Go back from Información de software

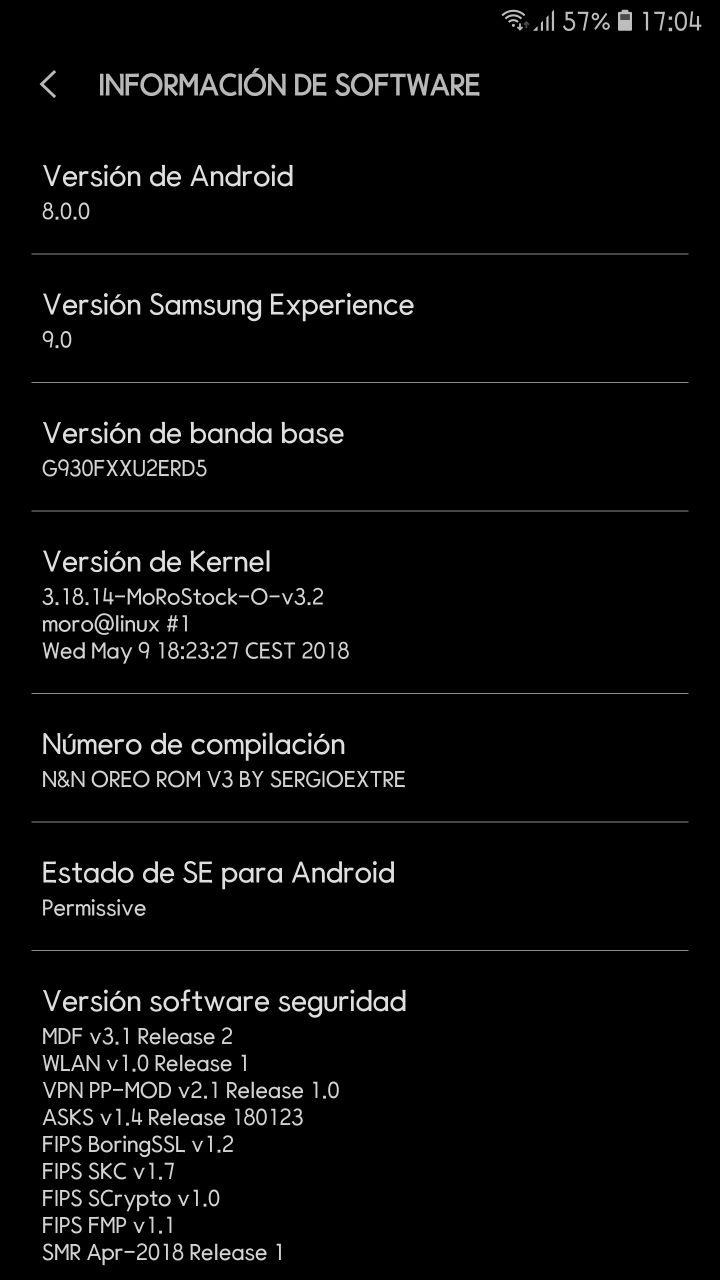click(x=48, y=85)
